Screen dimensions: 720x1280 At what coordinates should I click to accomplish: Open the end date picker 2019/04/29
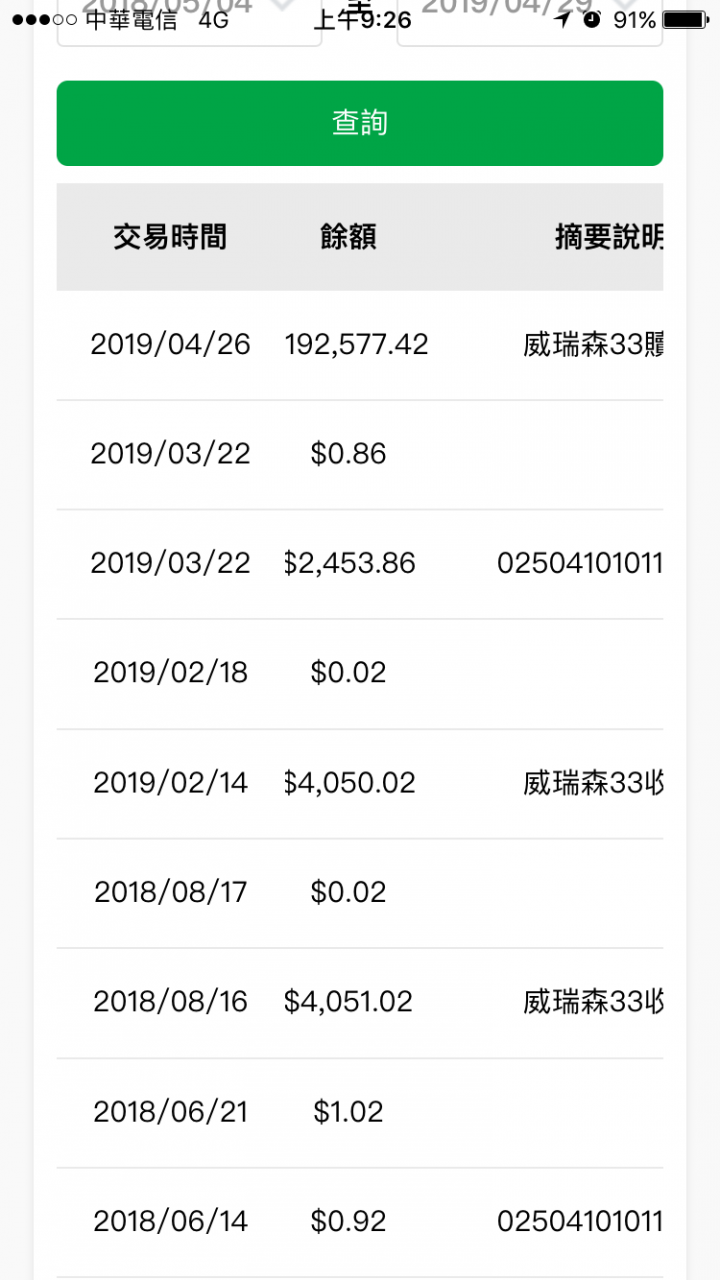coord(530,22)
